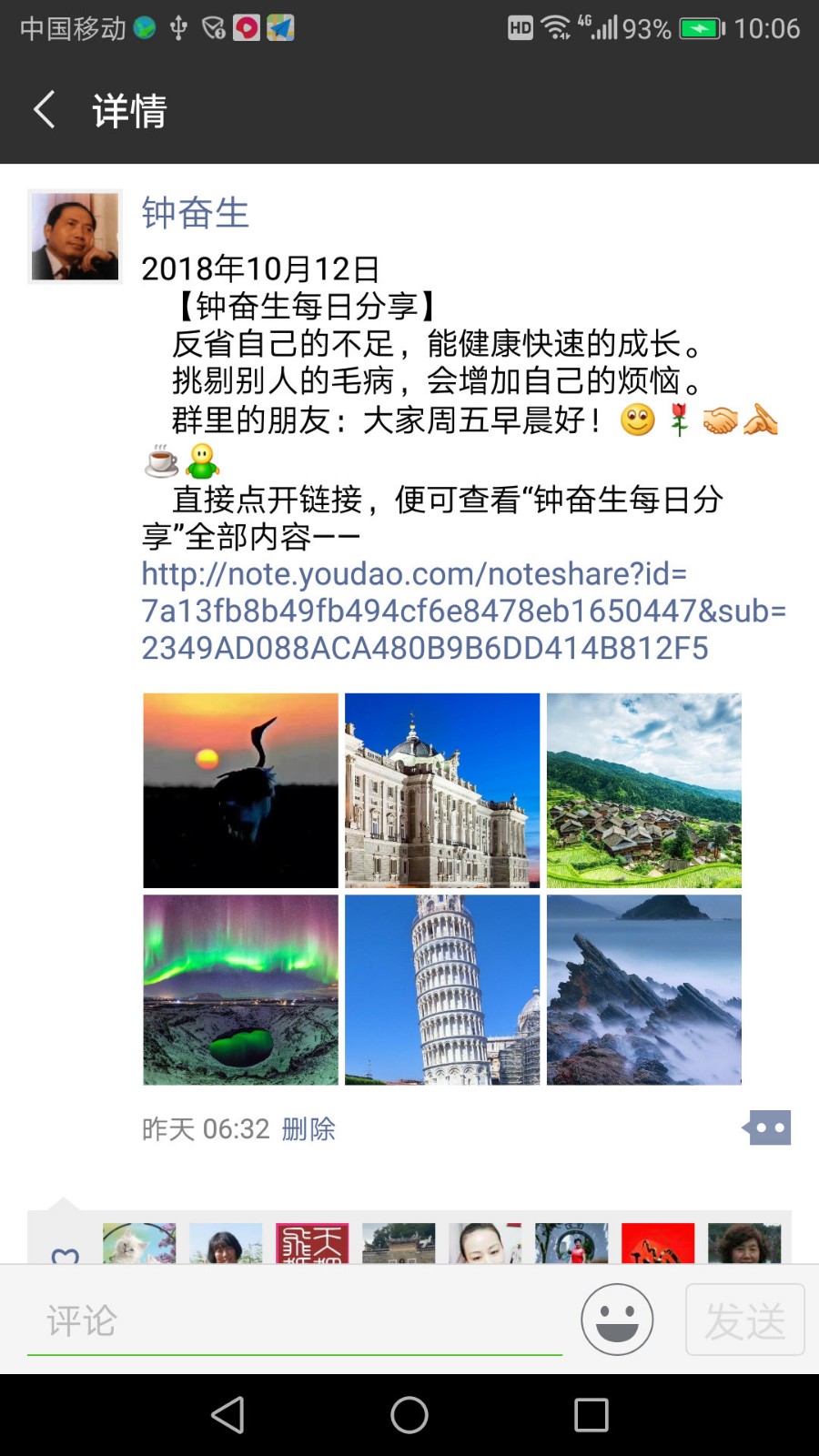Viewport: 819px width, 1456px height.
Task: View the palace building photo
Action: (442, 790)
